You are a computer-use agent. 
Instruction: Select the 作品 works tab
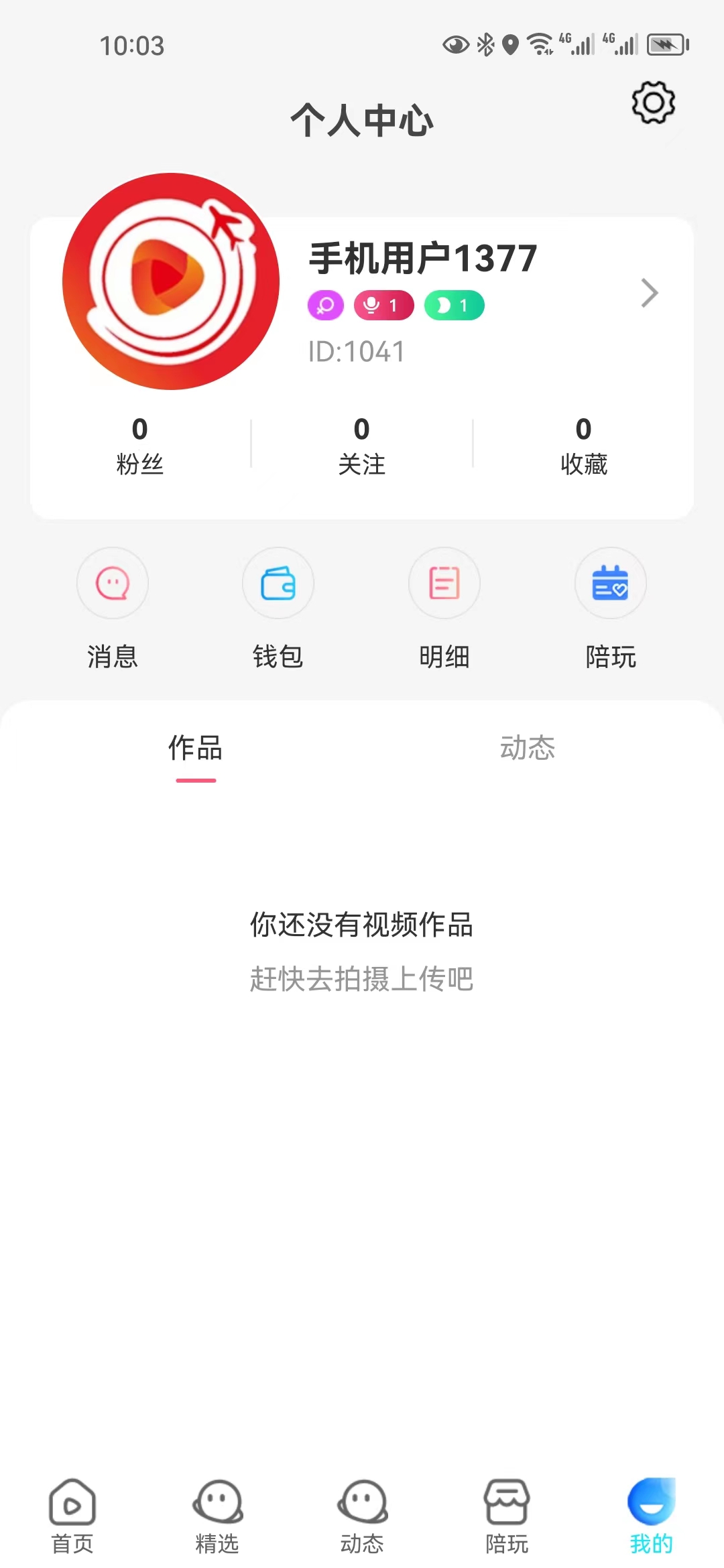pos(196,748)
